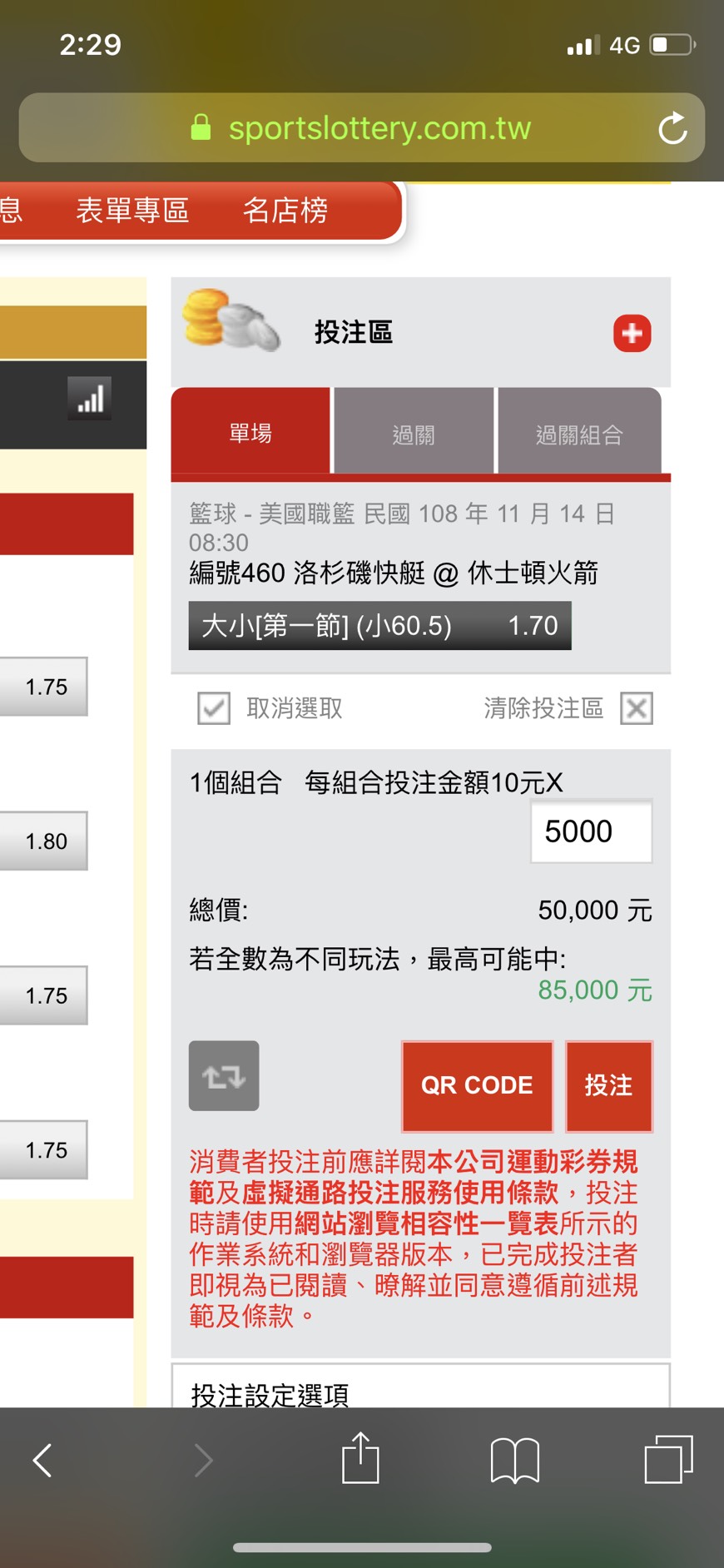
Task: Generate the QR CODE for this bet
Action: click(477, 1085)
